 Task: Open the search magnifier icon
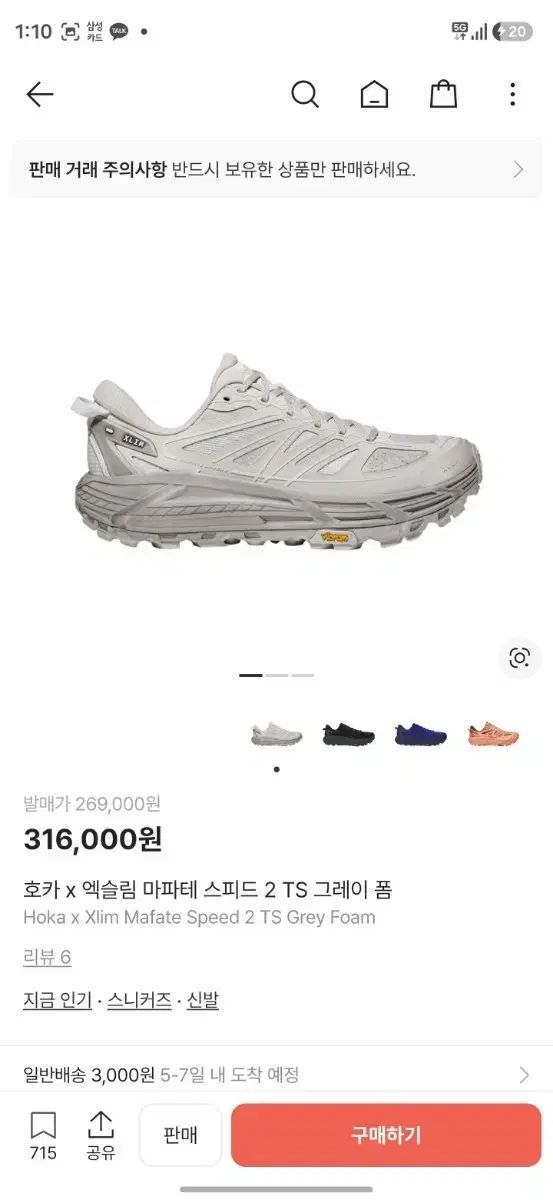click(305, 95)
